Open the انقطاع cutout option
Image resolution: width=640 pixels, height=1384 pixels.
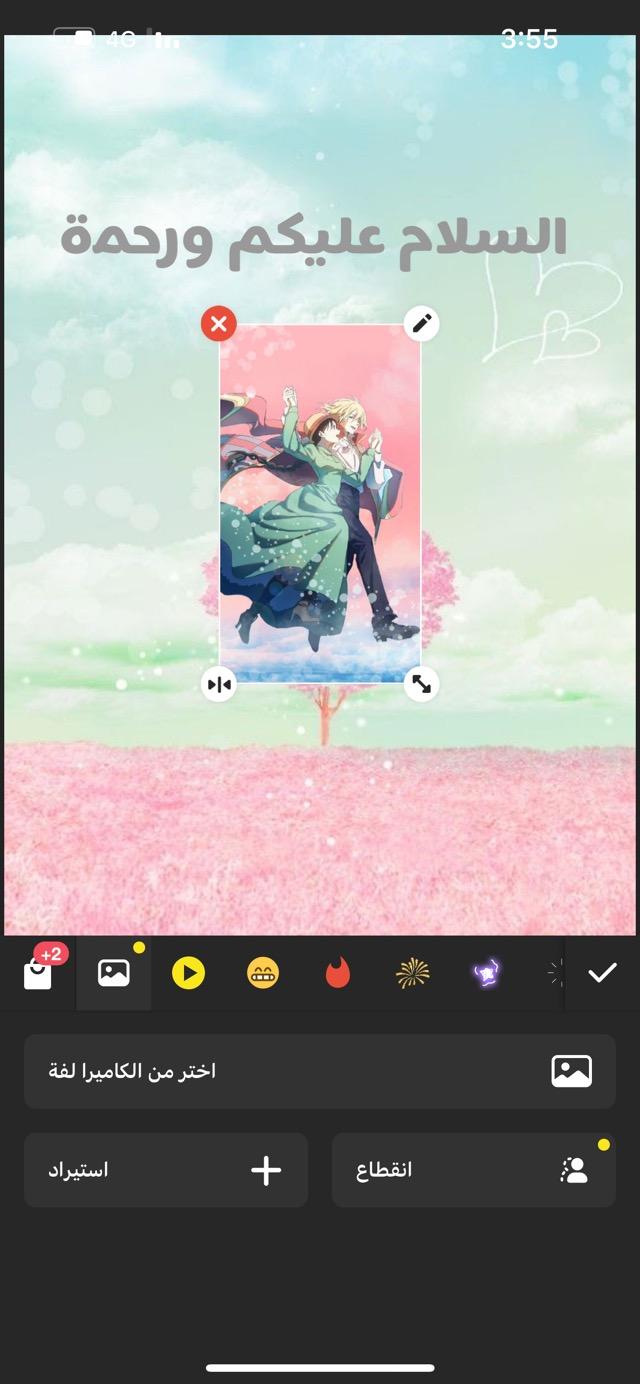[474, 1170]
